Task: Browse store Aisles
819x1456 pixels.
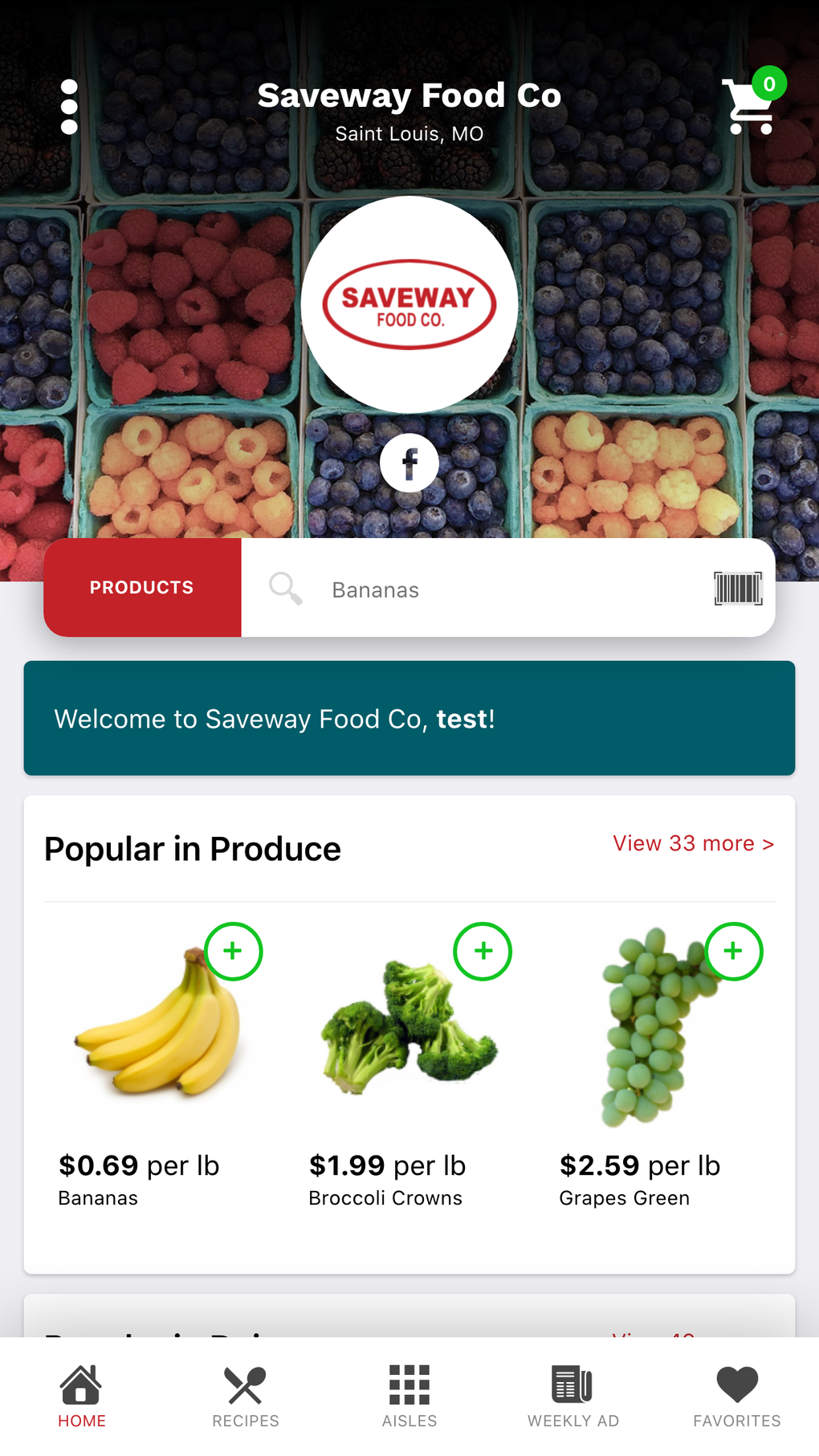Action: point(409,1395)
